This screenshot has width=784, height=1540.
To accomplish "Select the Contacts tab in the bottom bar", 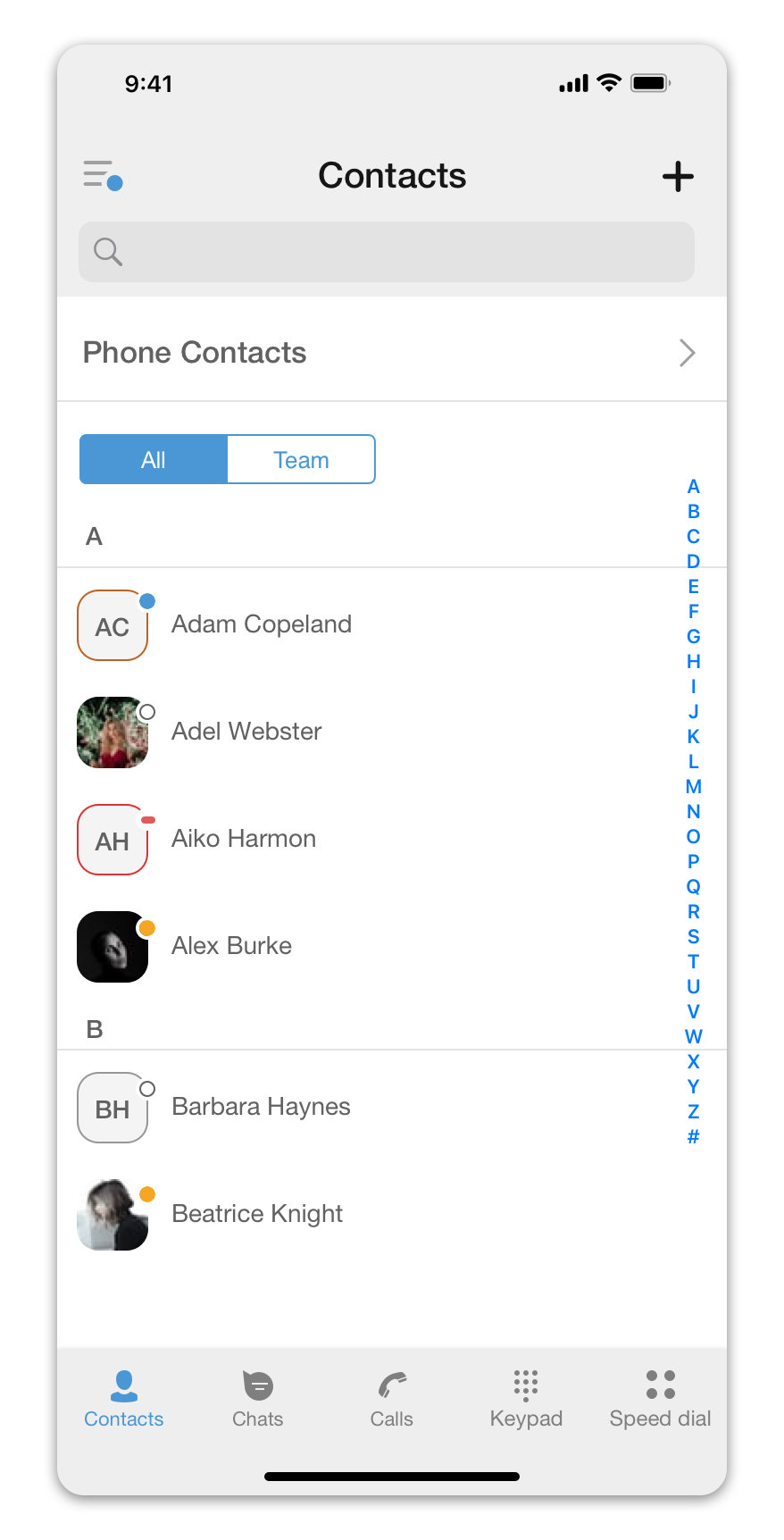I will tap(124, 1399).
